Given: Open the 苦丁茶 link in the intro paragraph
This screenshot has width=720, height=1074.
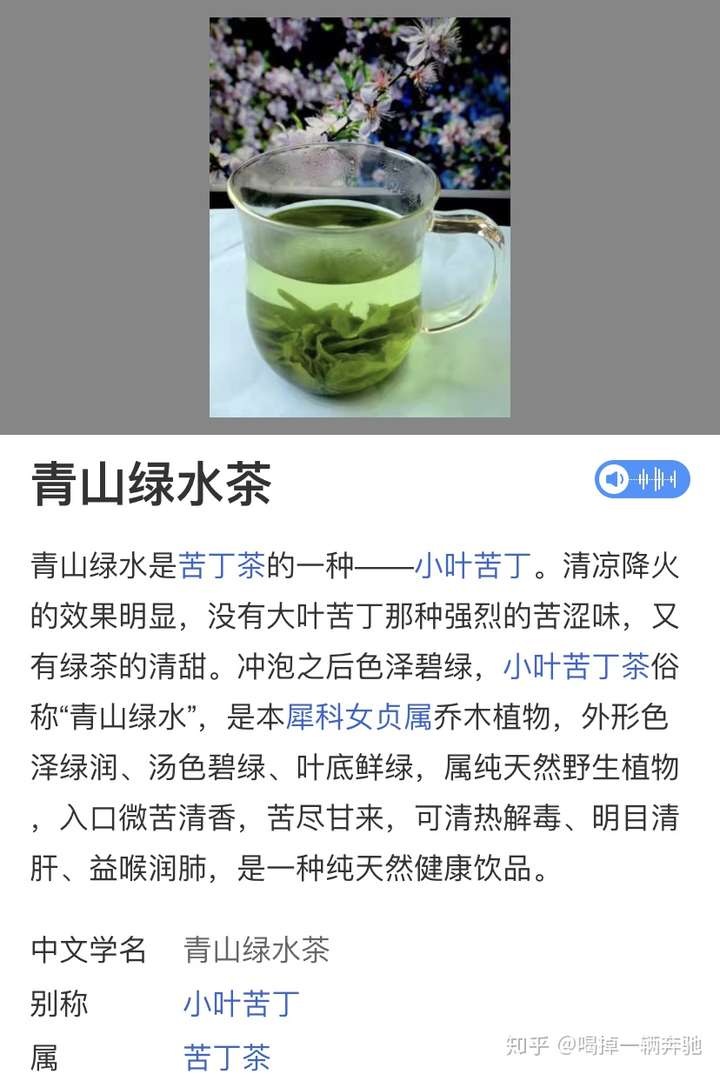Looking at the screenshot, I should coord(221,566).
